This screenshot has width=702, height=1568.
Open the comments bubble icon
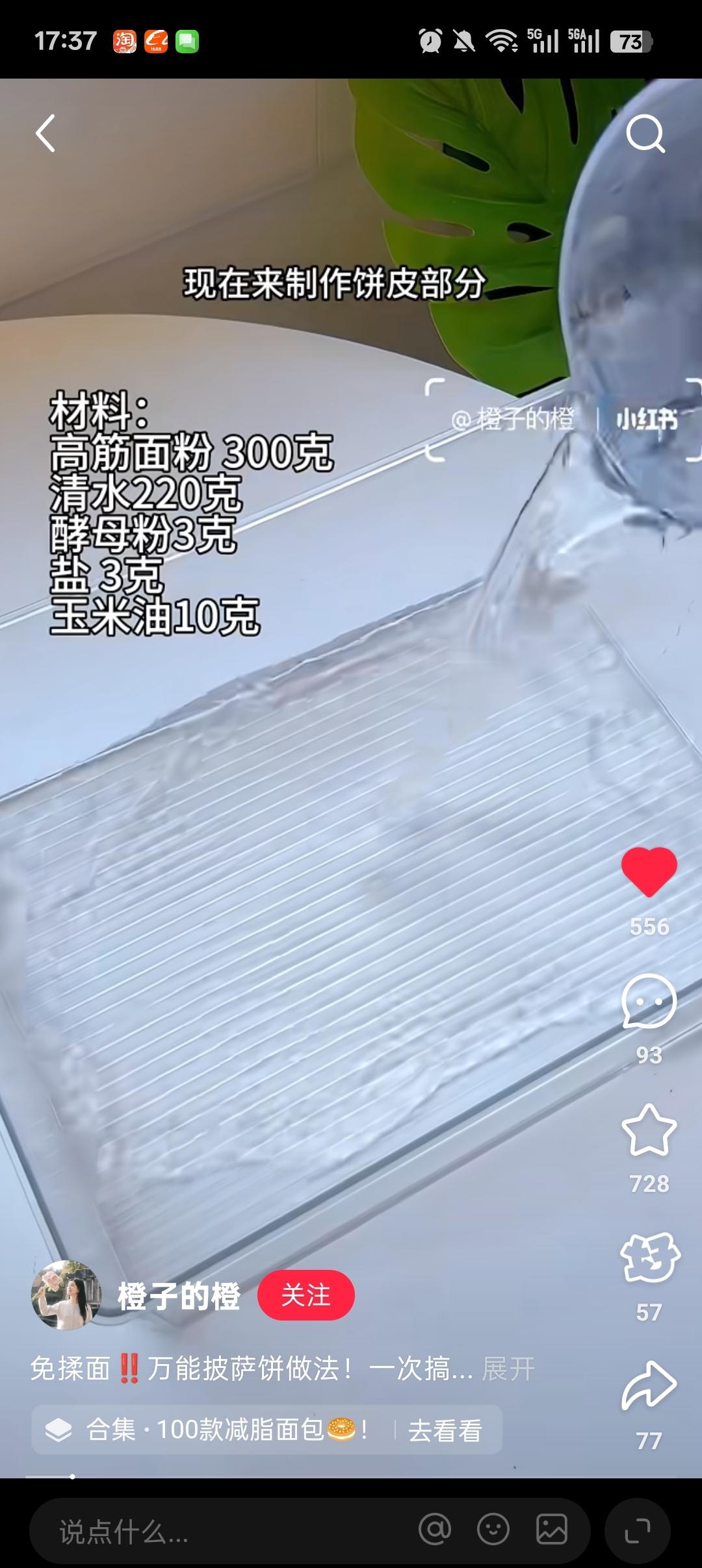(x=649, y=1002)
